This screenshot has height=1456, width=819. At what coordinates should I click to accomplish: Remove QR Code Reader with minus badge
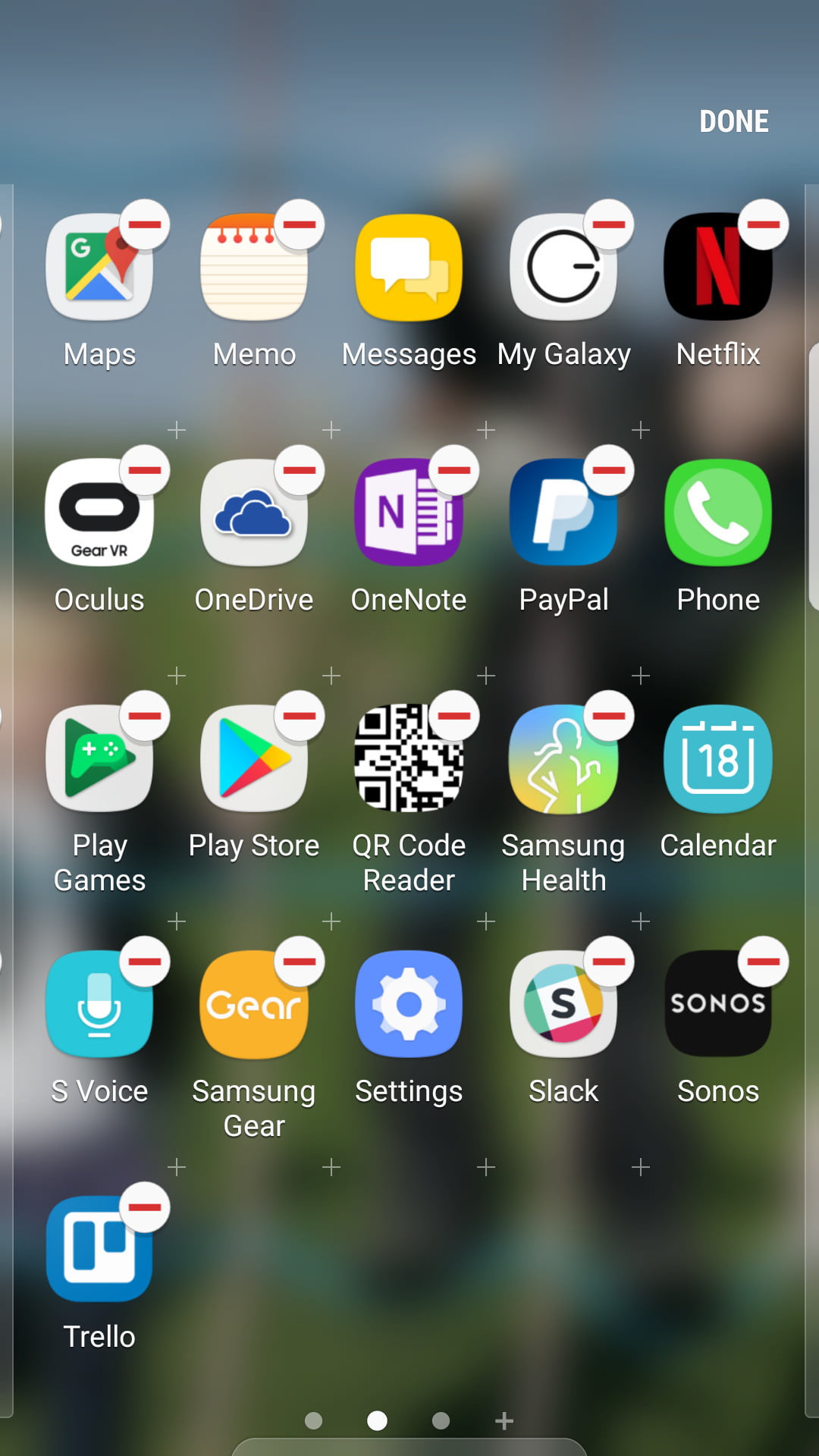tap(453, 716)
